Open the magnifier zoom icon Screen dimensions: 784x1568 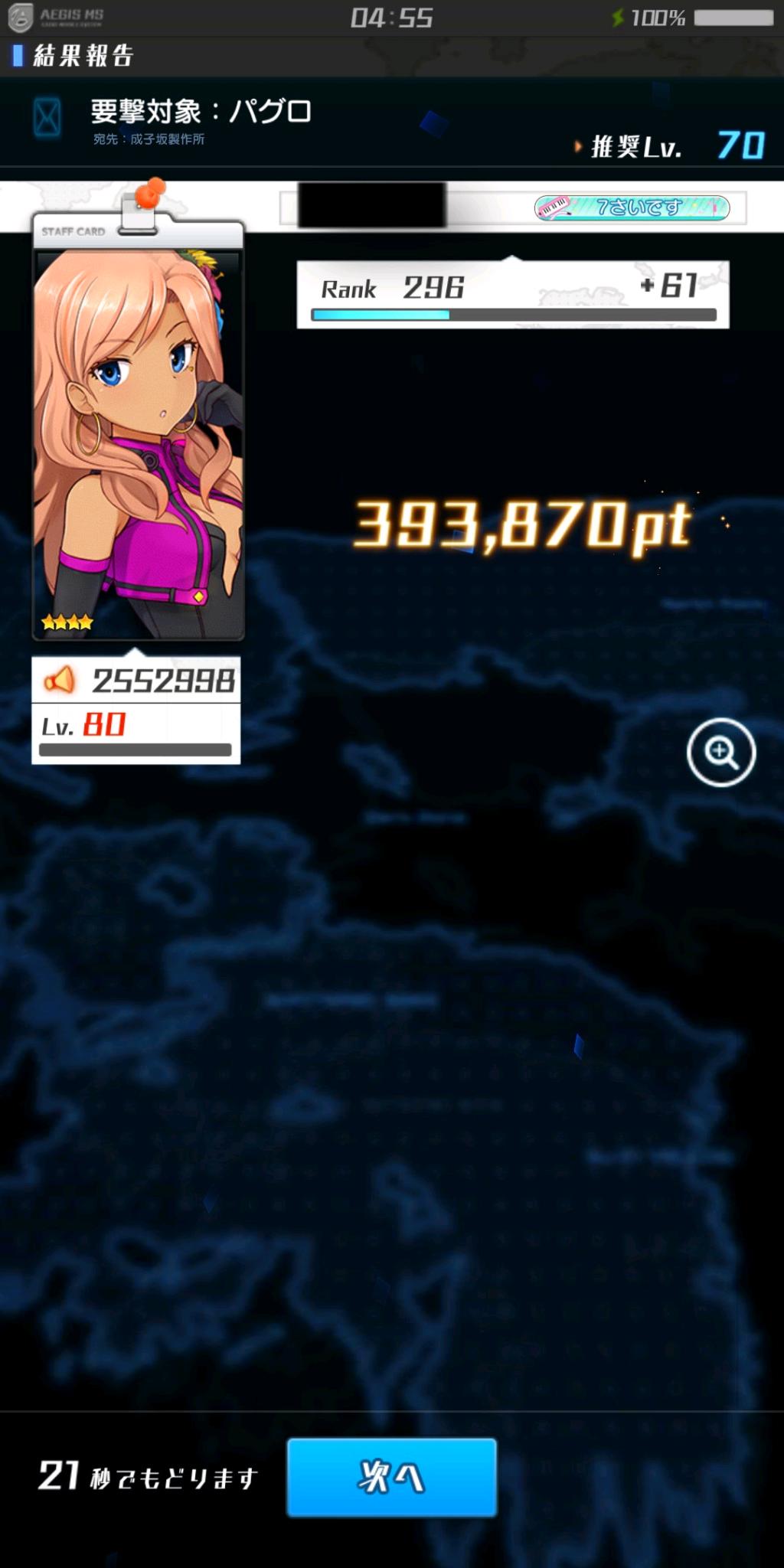(720, 752)
